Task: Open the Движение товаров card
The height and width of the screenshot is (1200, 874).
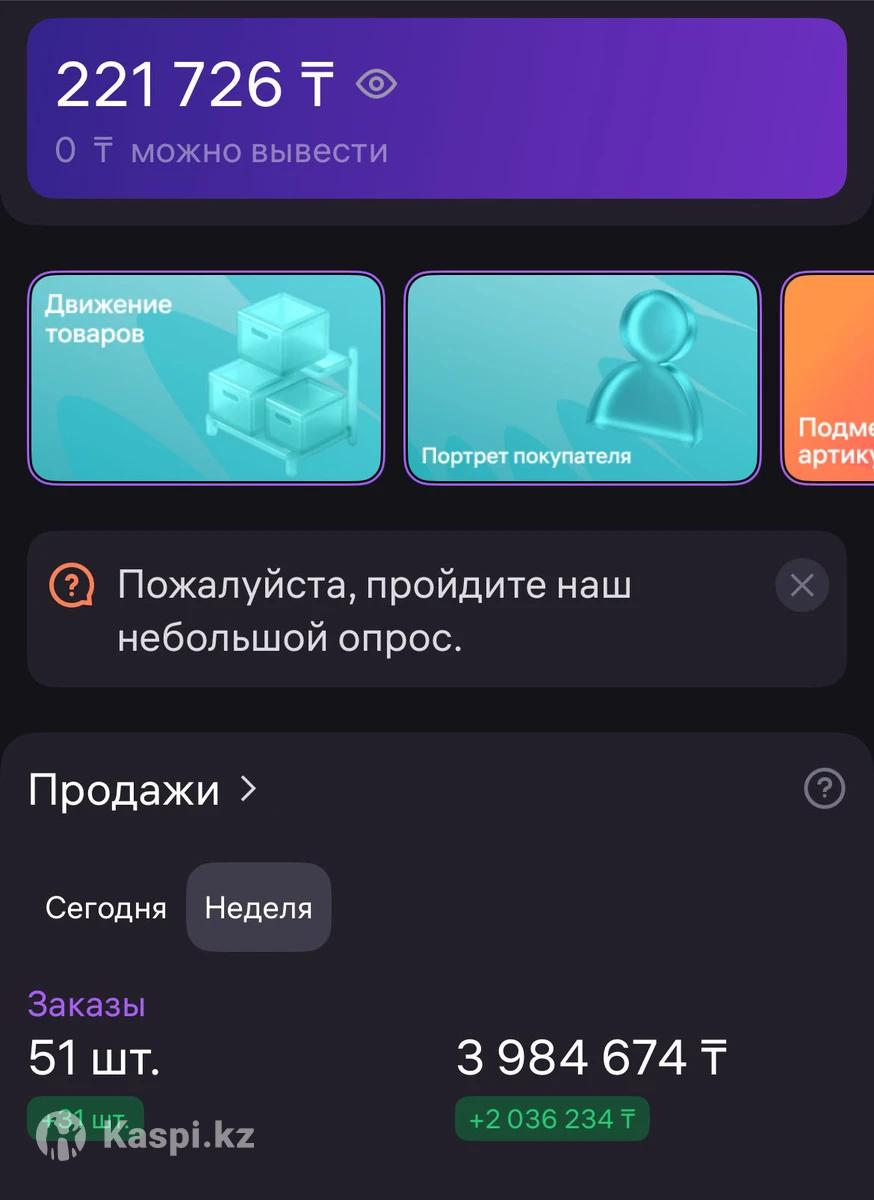Action: (206, 378)
